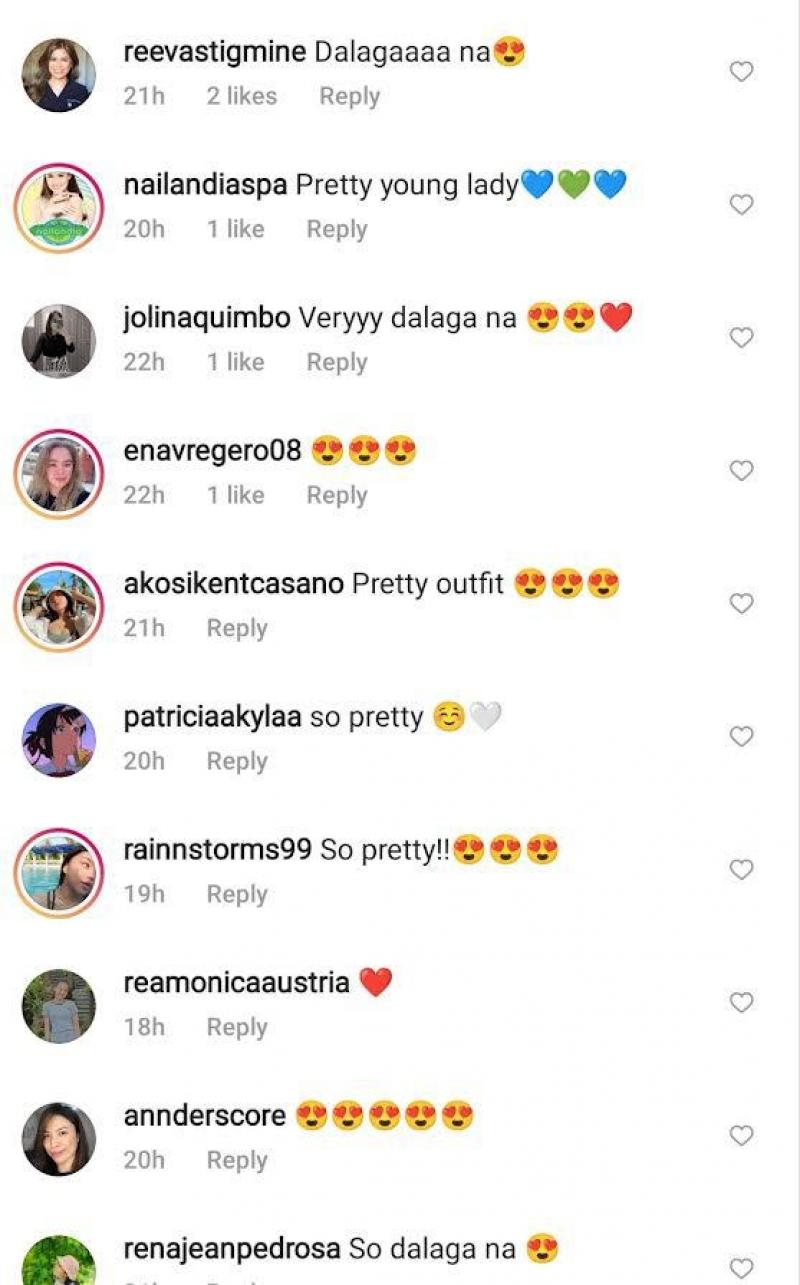This screenshot has width=800, height=1285.
Task: Reply to rainnstorms99's comment
Action: pos(237,894)
